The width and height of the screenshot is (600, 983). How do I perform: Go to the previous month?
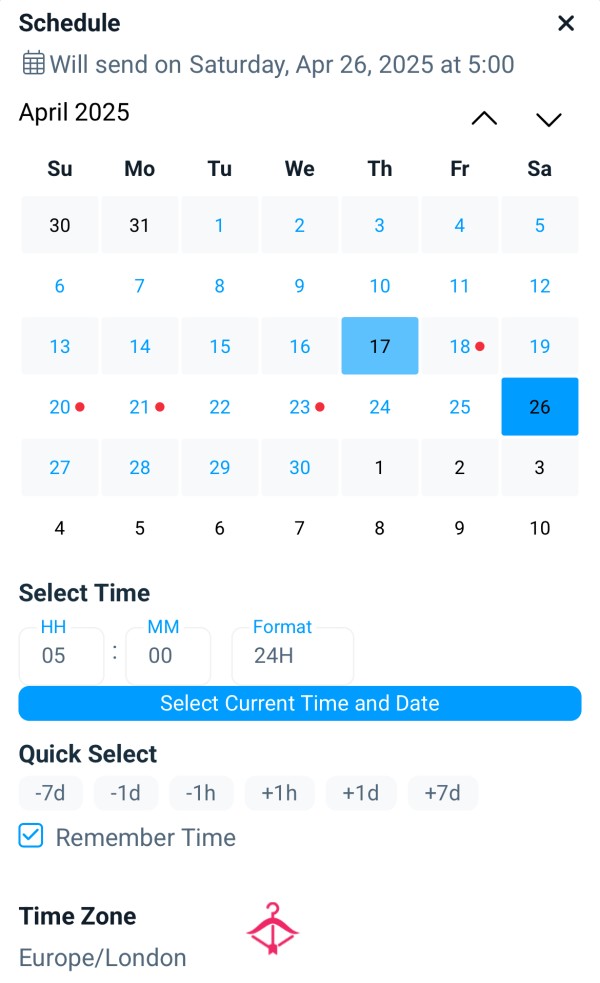(484, 118)
